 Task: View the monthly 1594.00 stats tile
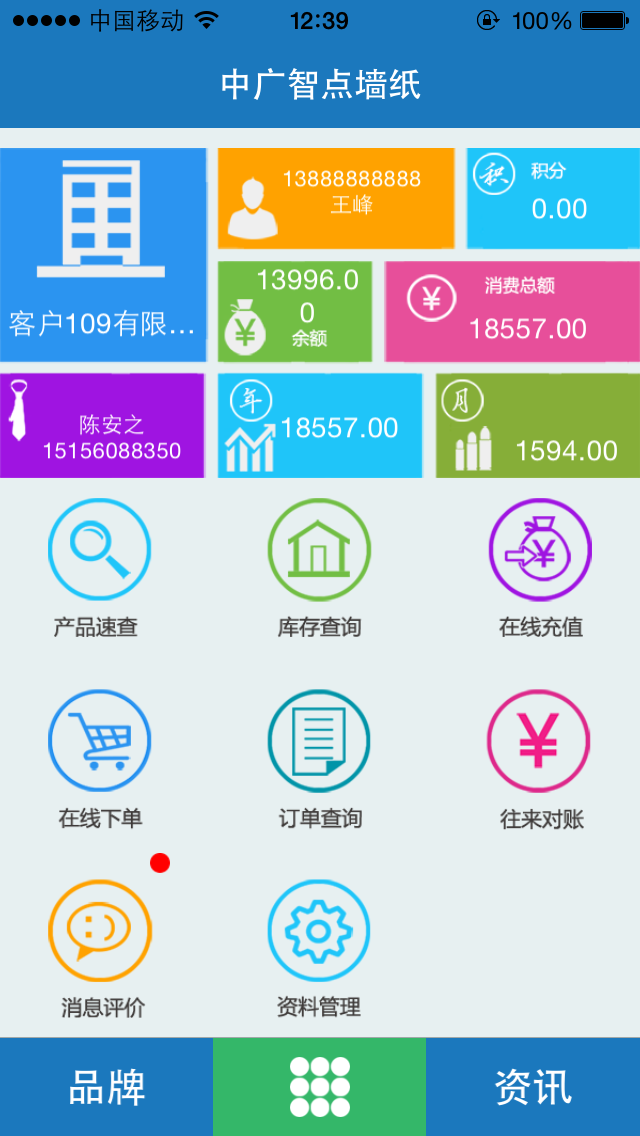(538, 425)
